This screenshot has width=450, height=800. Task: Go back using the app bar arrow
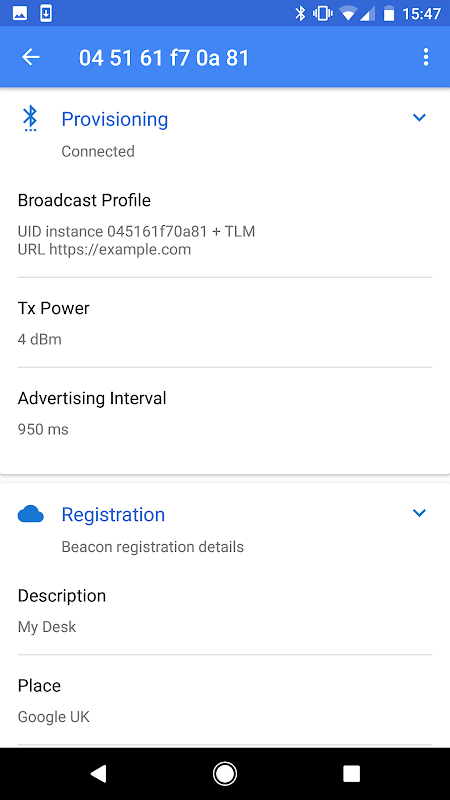click(31, 57)
